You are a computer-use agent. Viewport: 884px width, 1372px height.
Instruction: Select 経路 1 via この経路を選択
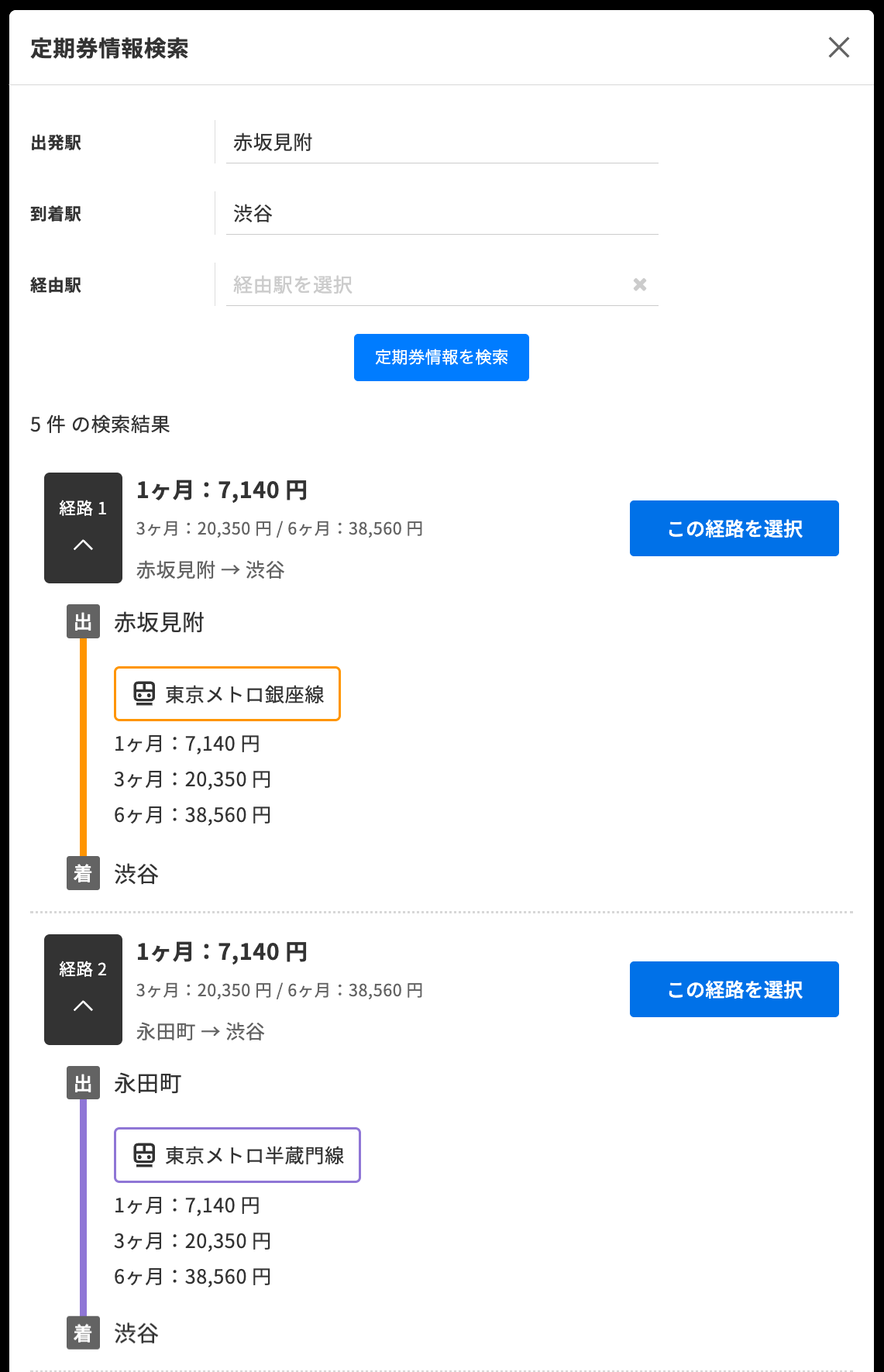[734, 528]
